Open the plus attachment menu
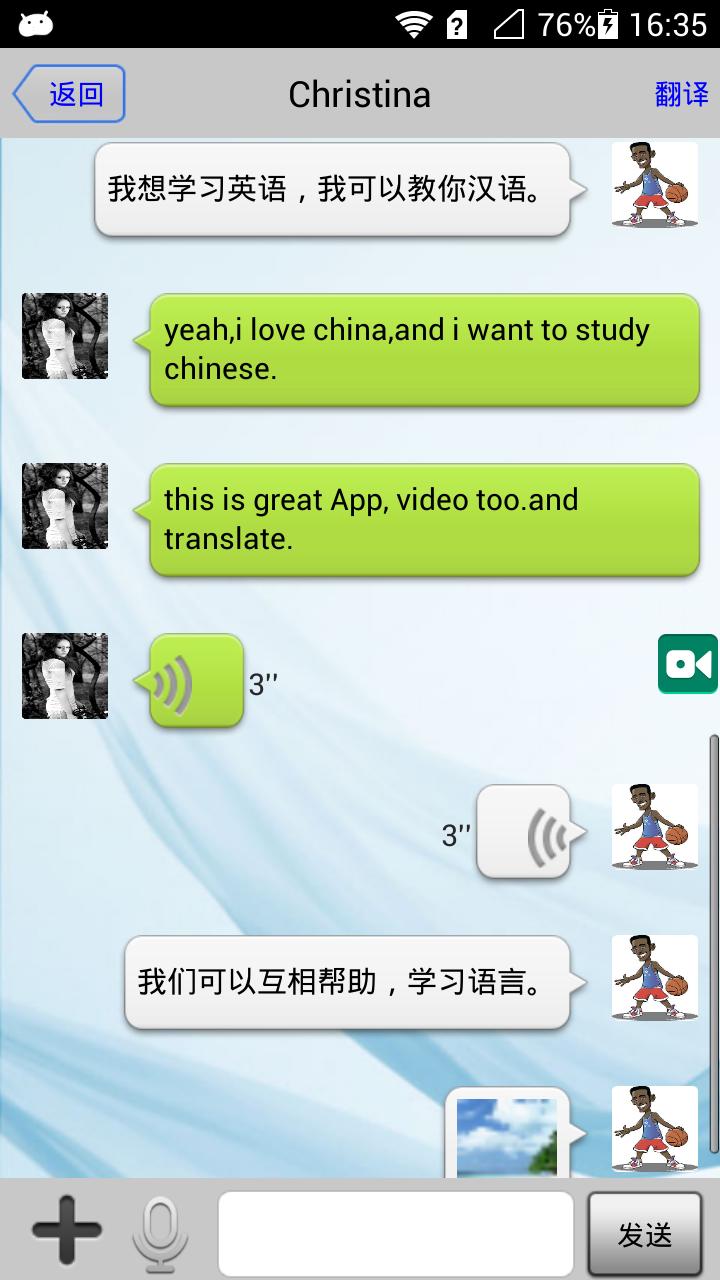Viewport: 720px width, 1280px height. point(66,1230)
